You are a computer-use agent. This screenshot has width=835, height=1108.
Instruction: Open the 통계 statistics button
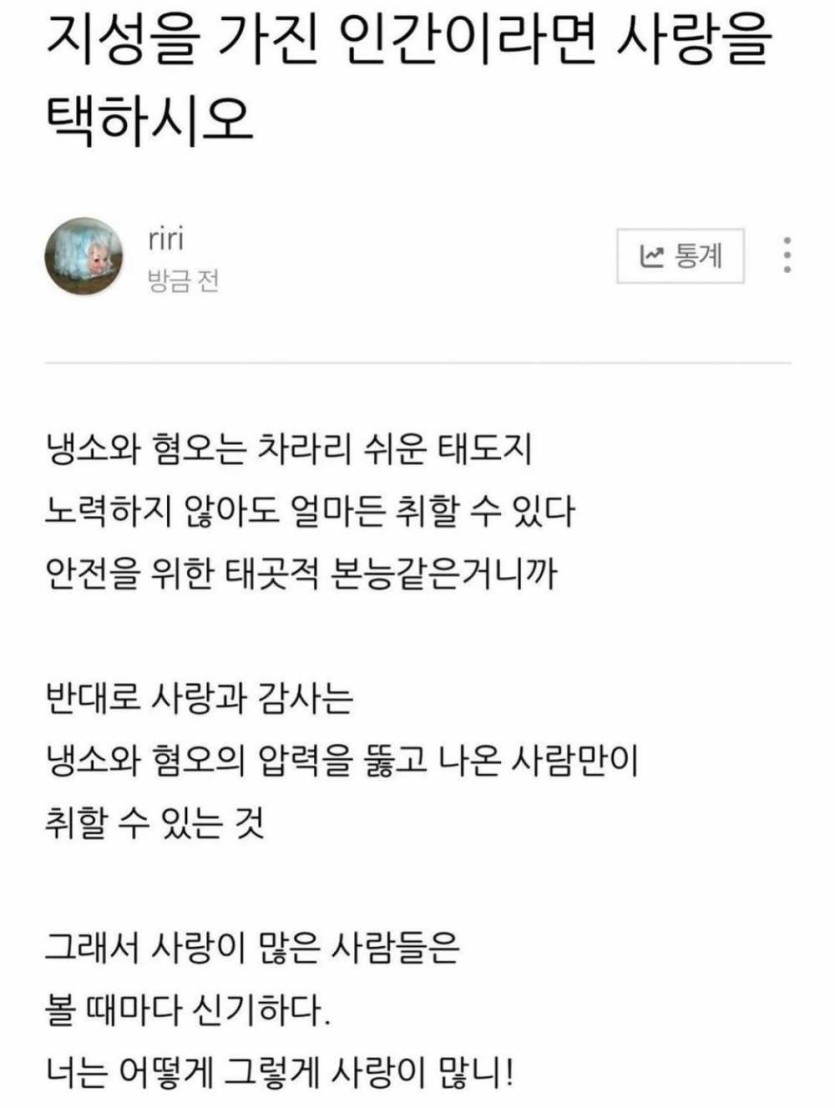(x=680, y=257)
